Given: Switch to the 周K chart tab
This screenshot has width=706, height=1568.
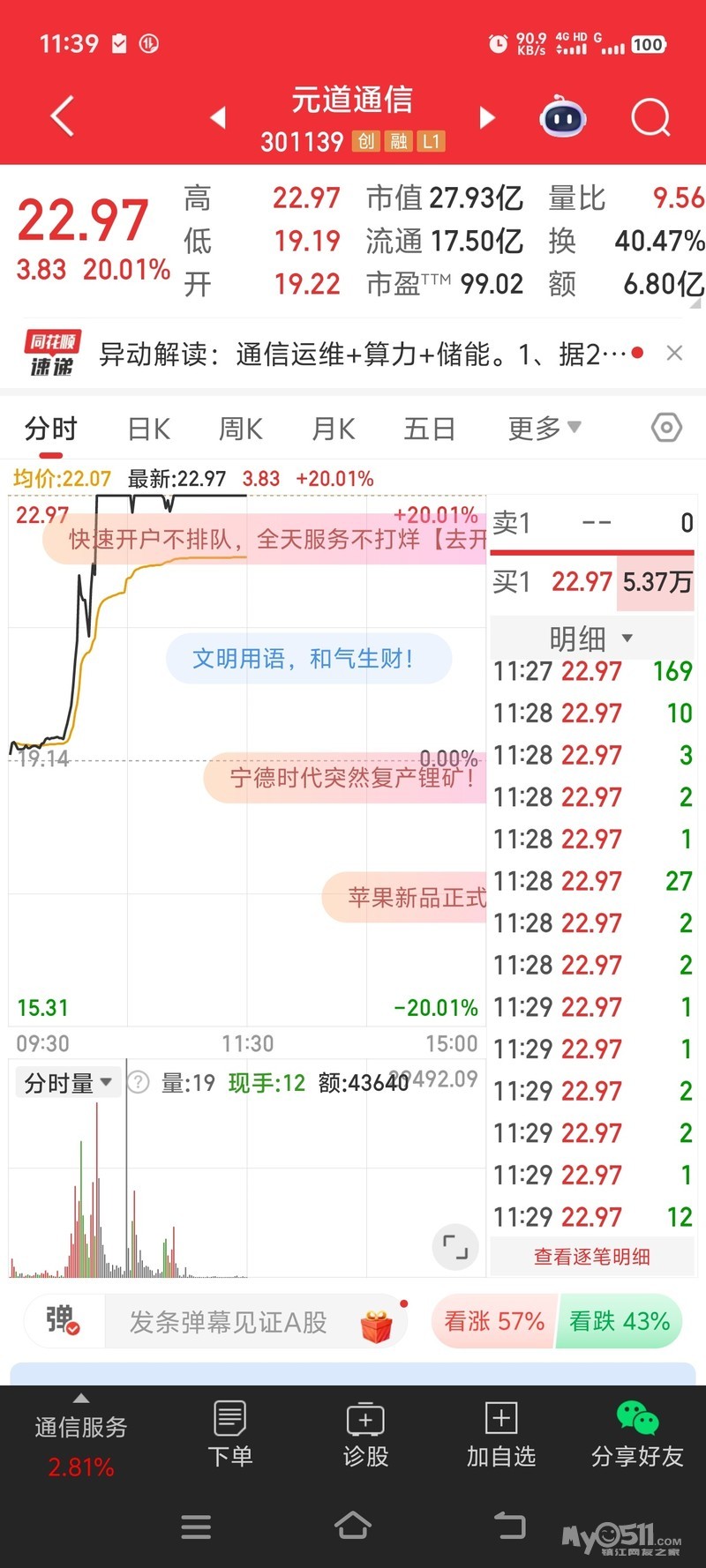Looking at the screenshot, I should [241, 429].
